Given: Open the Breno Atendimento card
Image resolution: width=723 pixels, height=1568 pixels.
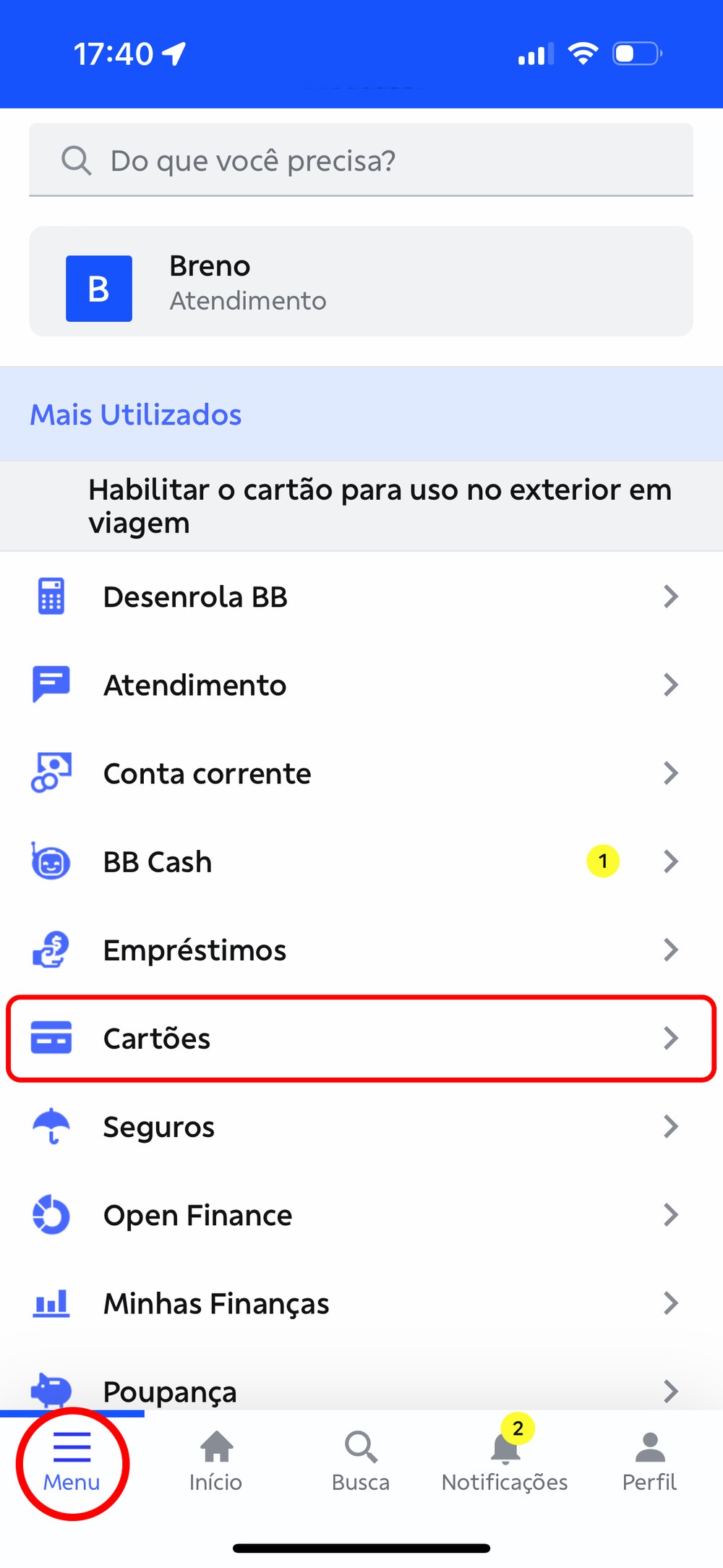Looking at the screenshot, I should [x=360, y=282].
